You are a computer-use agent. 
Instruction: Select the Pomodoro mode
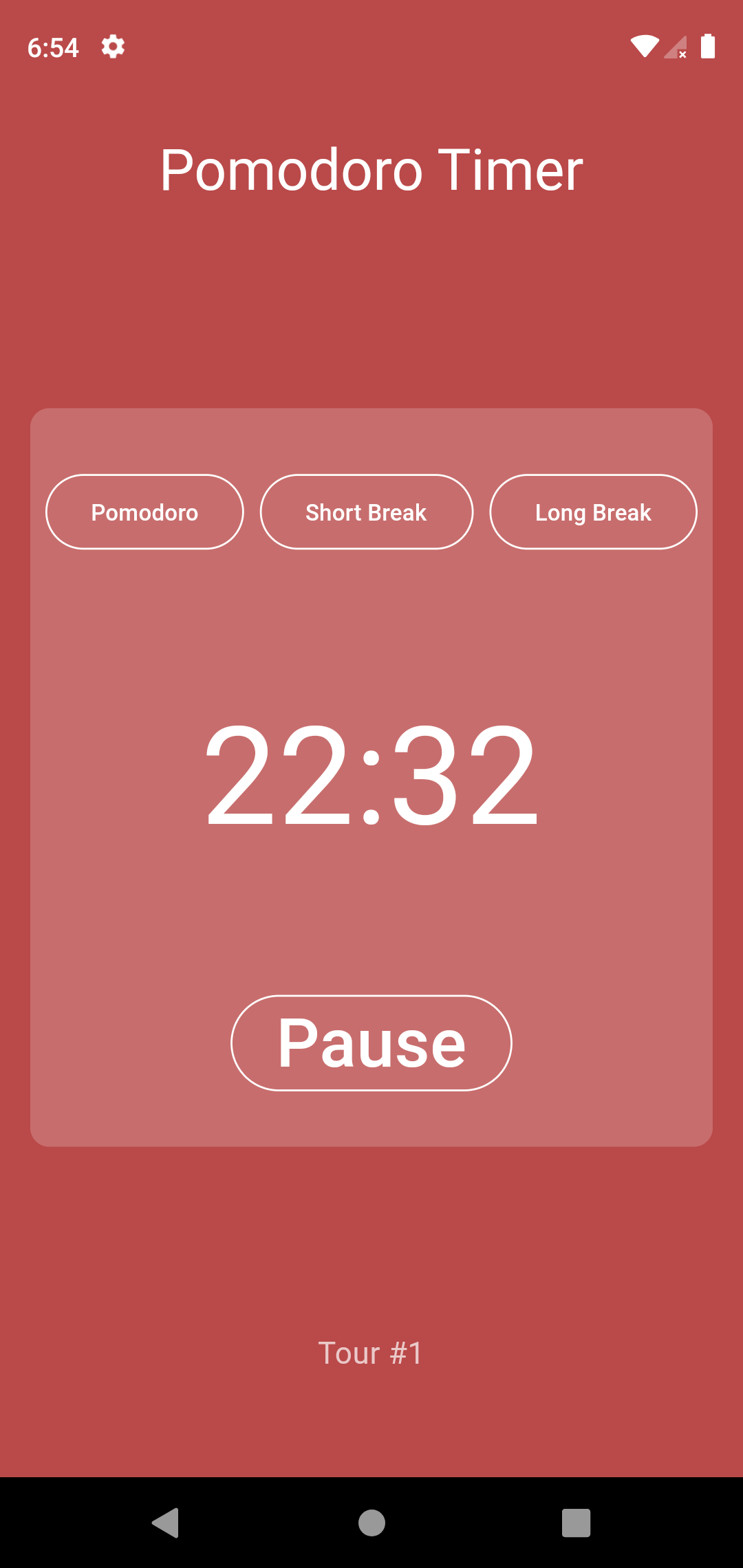[144, 512]
